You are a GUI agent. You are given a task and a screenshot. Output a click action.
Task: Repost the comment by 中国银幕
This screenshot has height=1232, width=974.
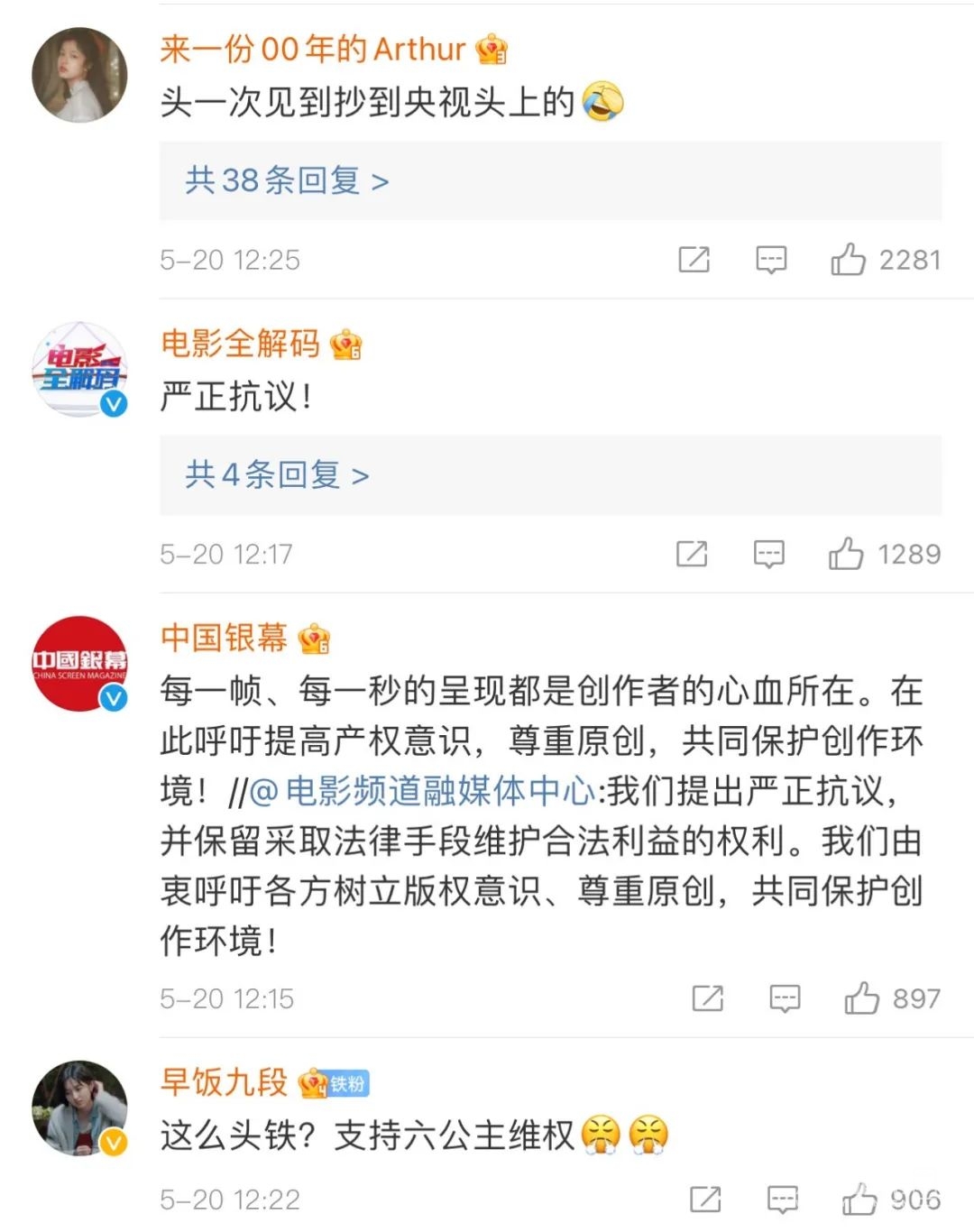(707, 998)
